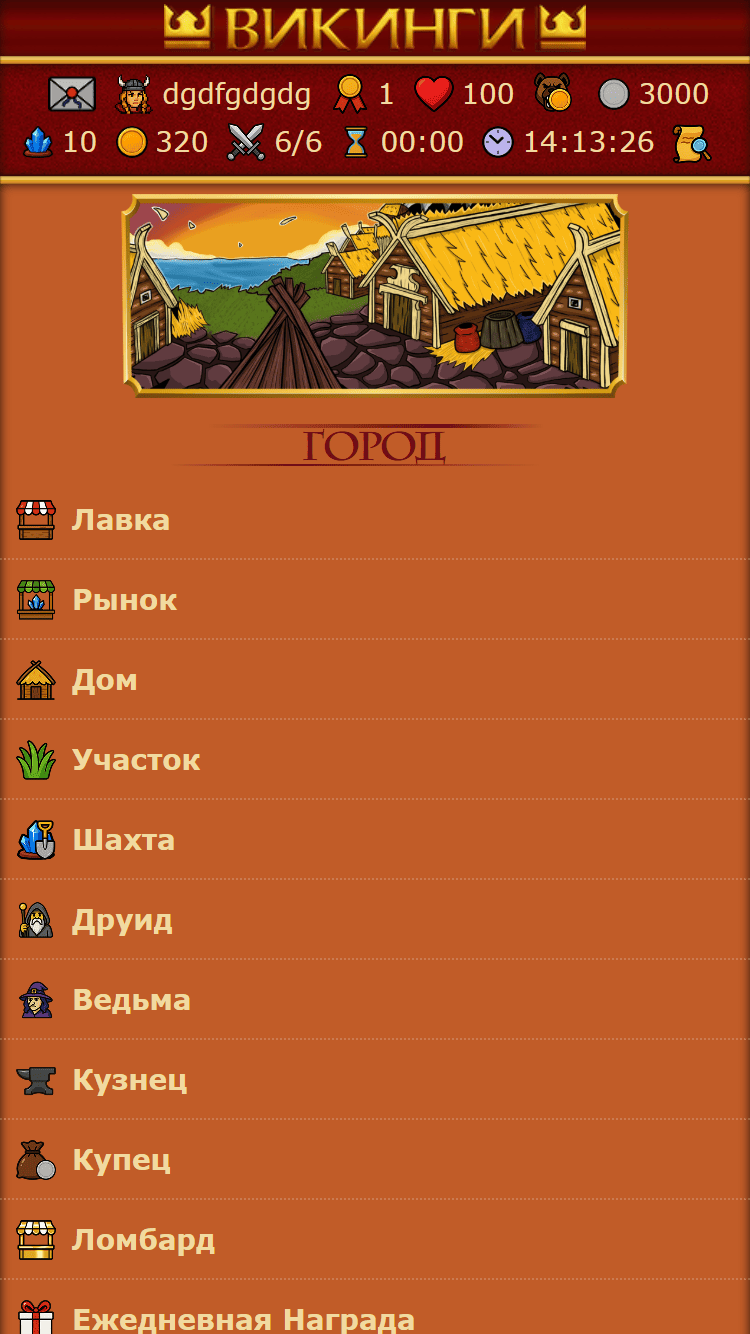This screenshot has height=1334, width=750.
Task: Open Участок plot
Action: (x=136, y=760)
